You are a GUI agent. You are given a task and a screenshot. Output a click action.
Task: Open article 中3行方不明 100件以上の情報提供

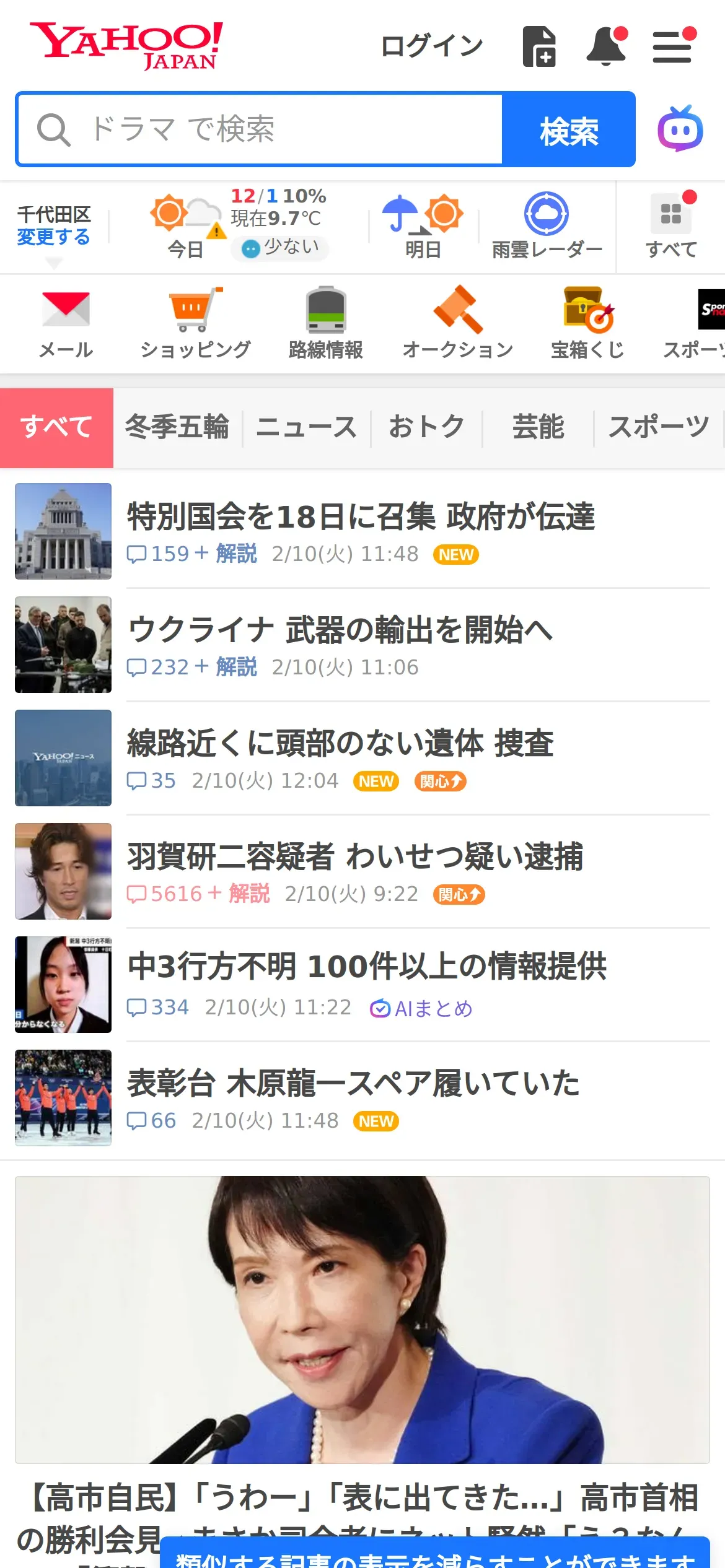[x=367, y=966]
